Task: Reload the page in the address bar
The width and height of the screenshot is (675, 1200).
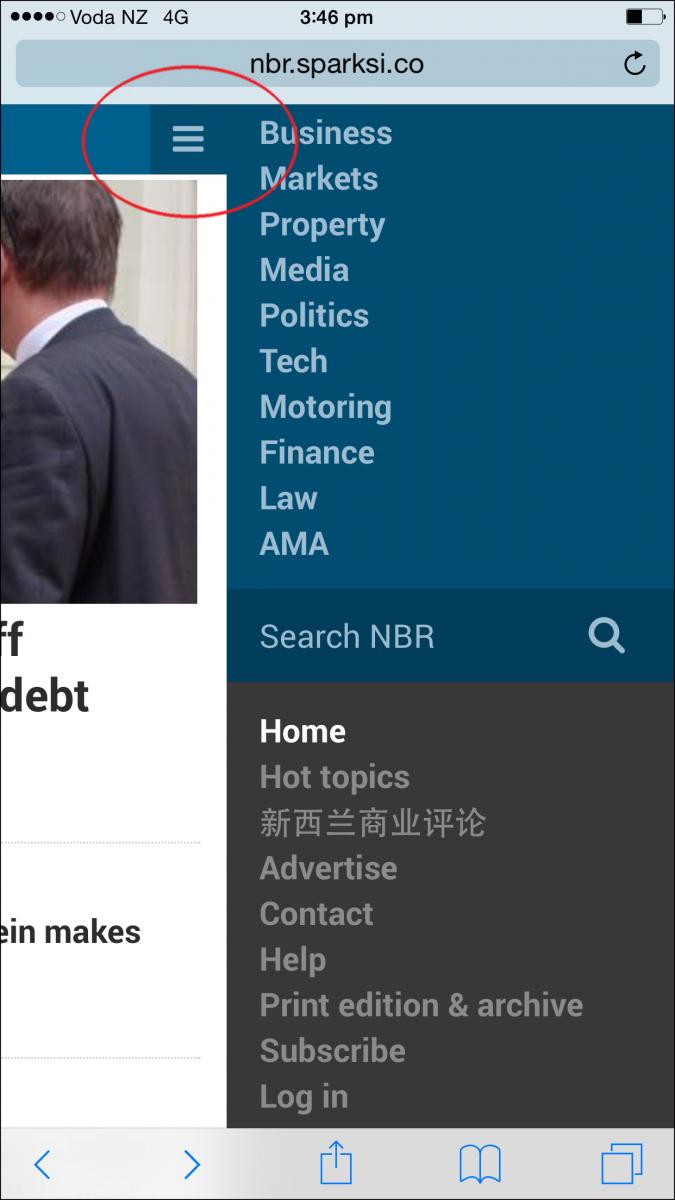Action: click(634, 65)
